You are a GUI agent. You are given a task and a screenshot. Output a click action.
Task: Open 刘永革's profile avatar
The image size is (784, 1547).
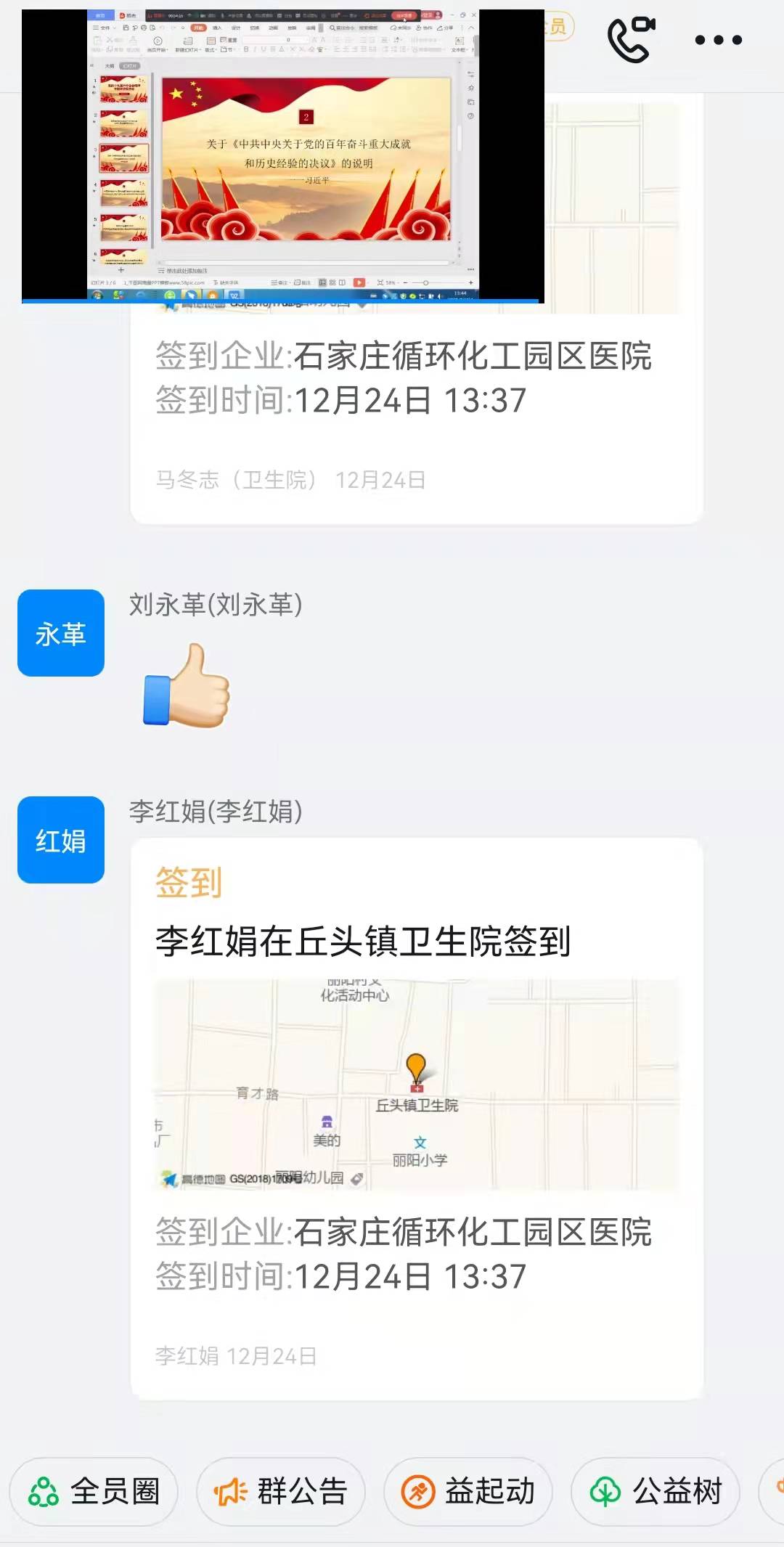(x=61, y=633)
